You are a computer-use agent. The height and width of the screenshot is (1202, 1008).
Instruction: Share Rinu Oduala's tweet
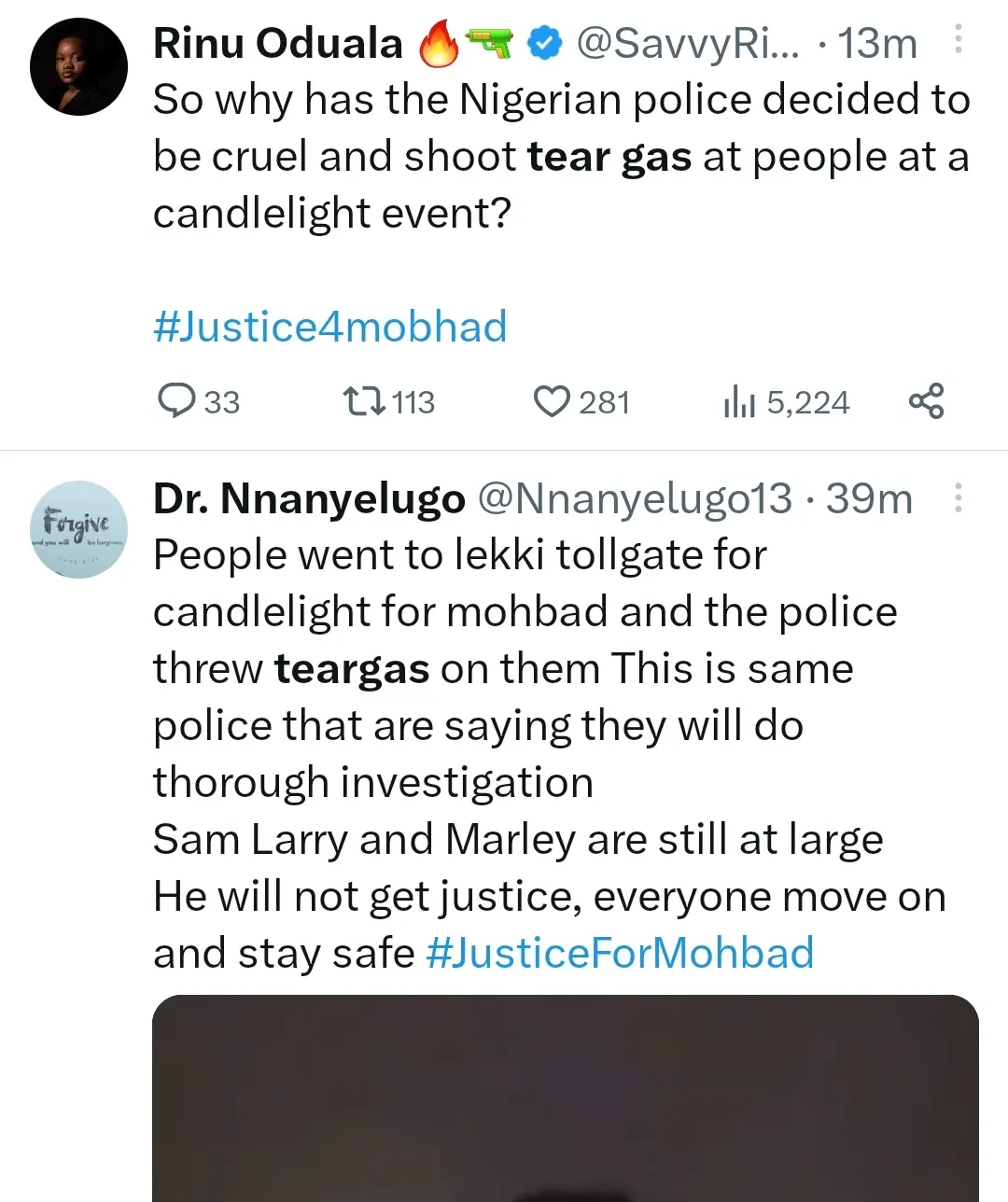pyautogui.click(x=926, y=401)
